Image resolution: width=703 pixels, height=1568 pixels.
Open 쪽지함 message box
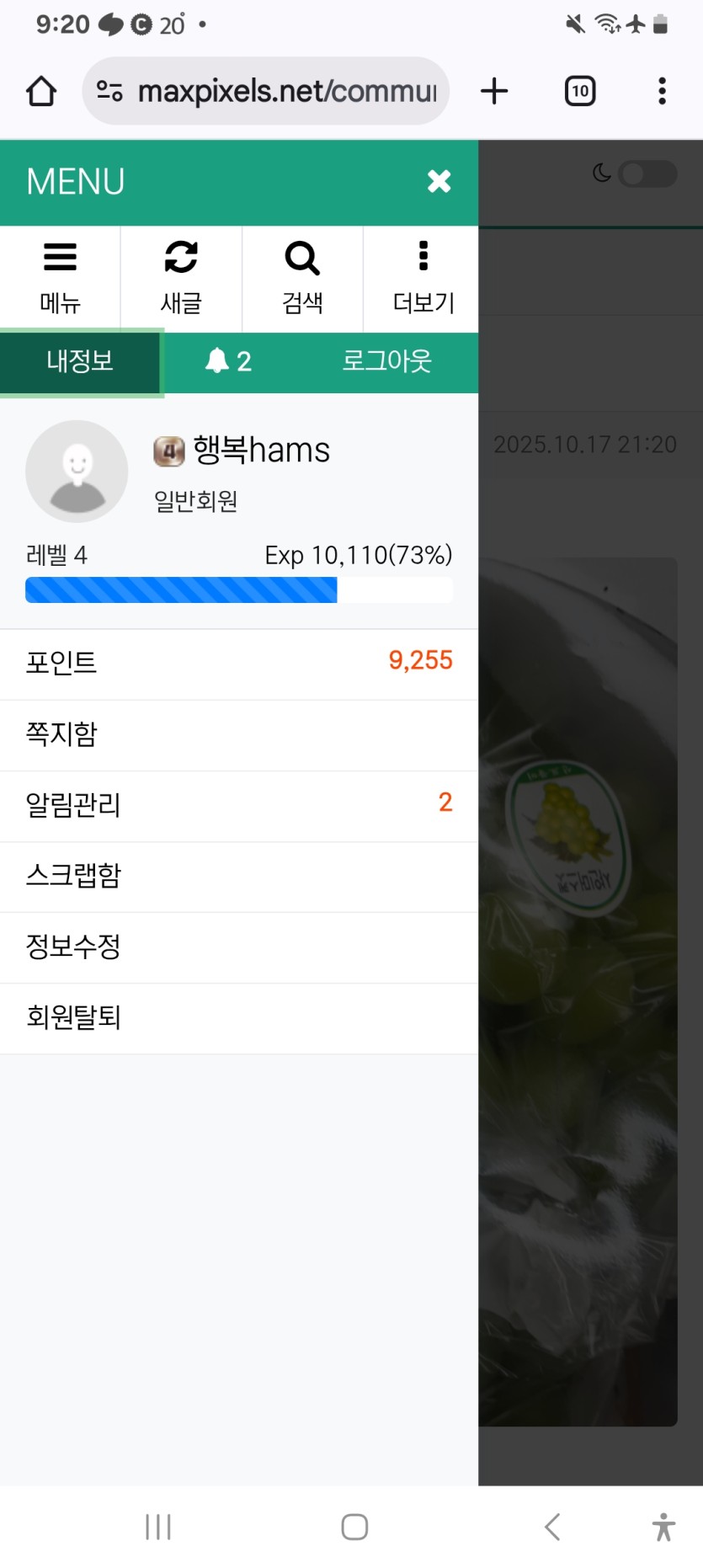(x=239, y=734)
